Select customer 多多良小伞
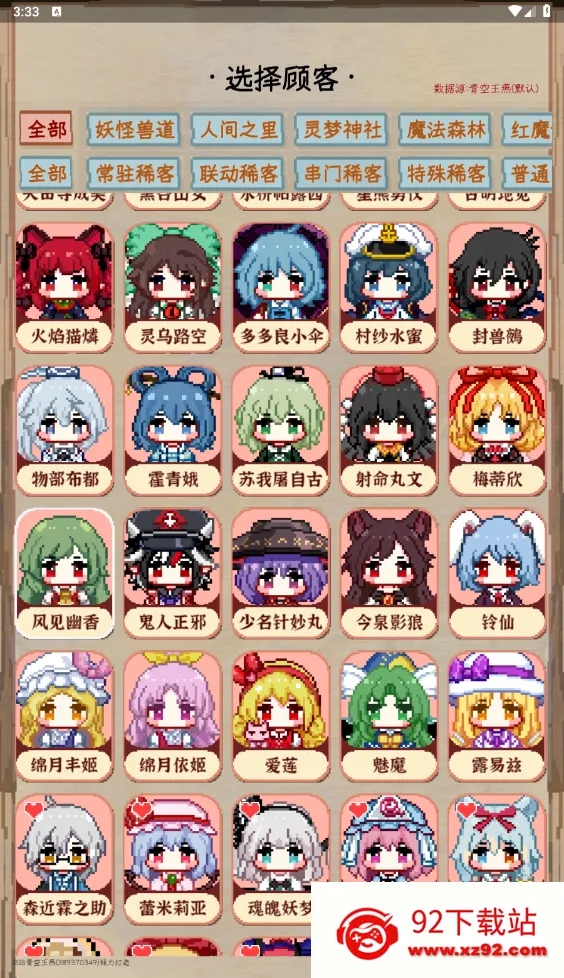The image size is (564, 978). click(281, 288)
